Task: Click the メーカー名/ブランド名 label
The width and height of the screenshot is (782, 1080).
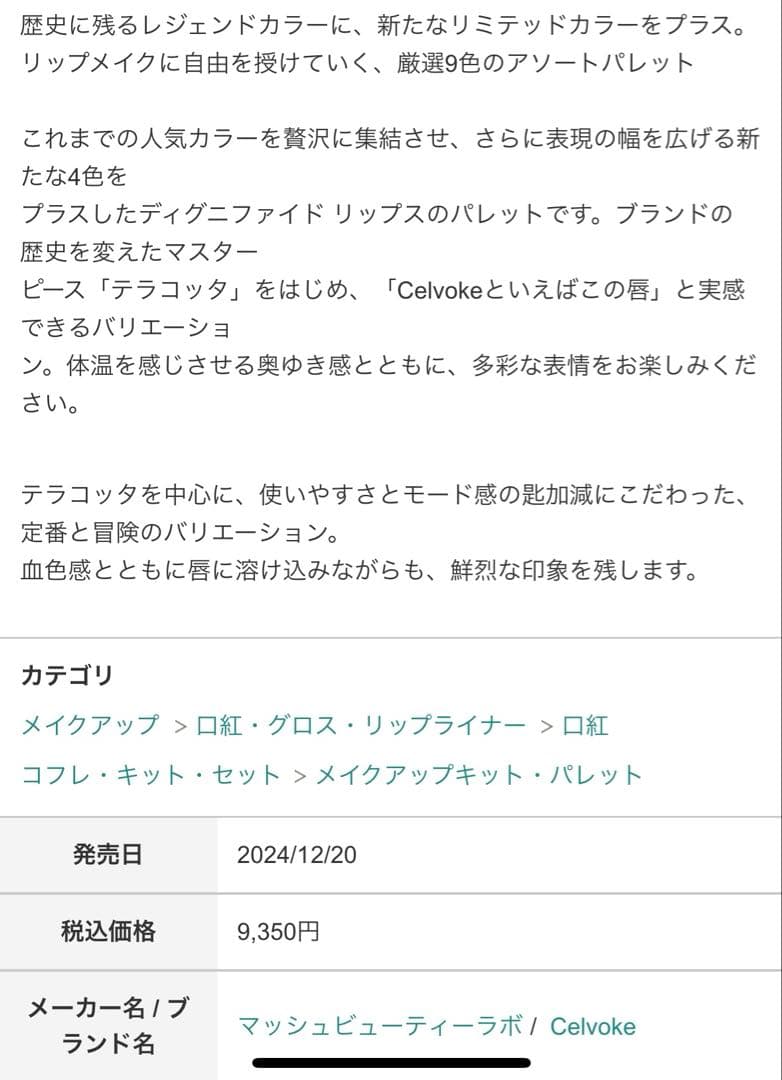Action: point(107,1026)
